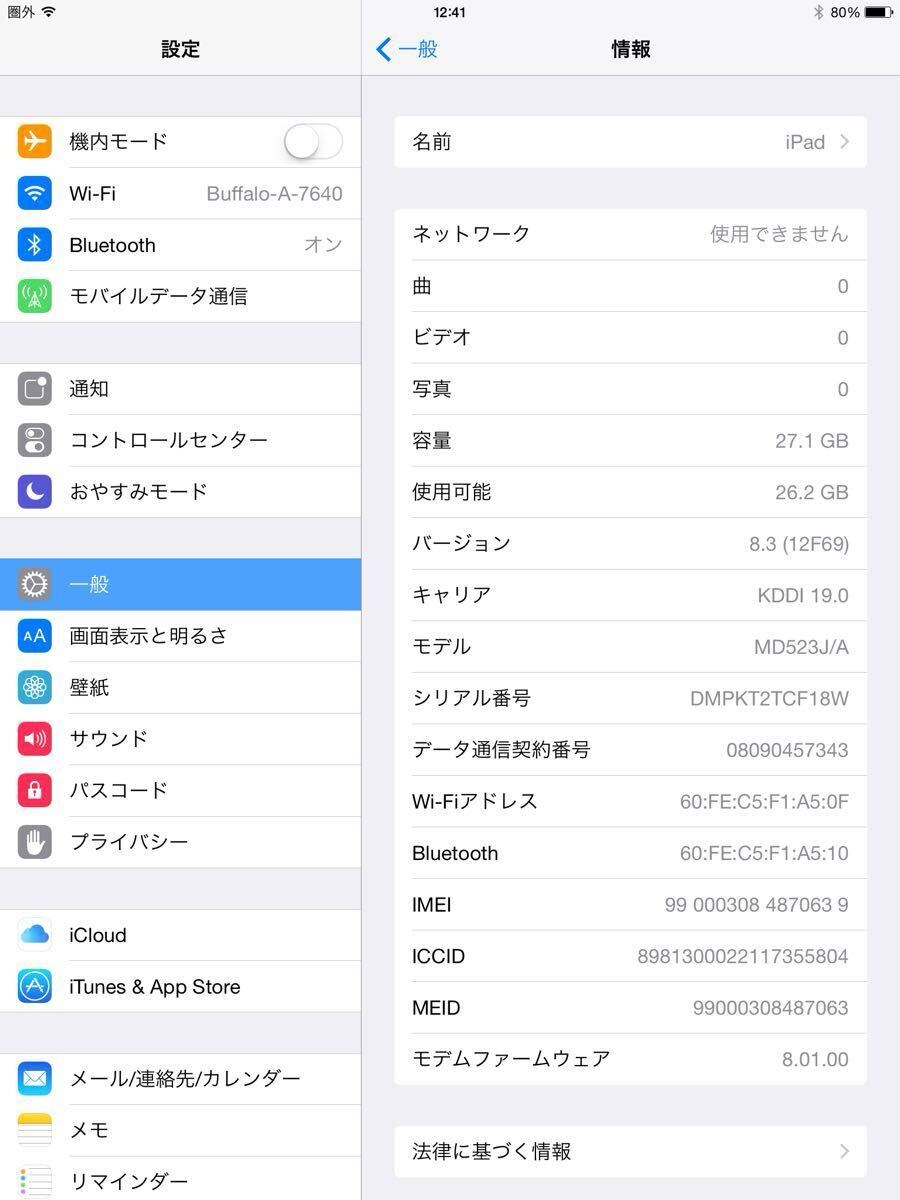This screenshot has height=1200, width=900.
Task: Open iTunes & App Store settings
Action: coord(180,987)
